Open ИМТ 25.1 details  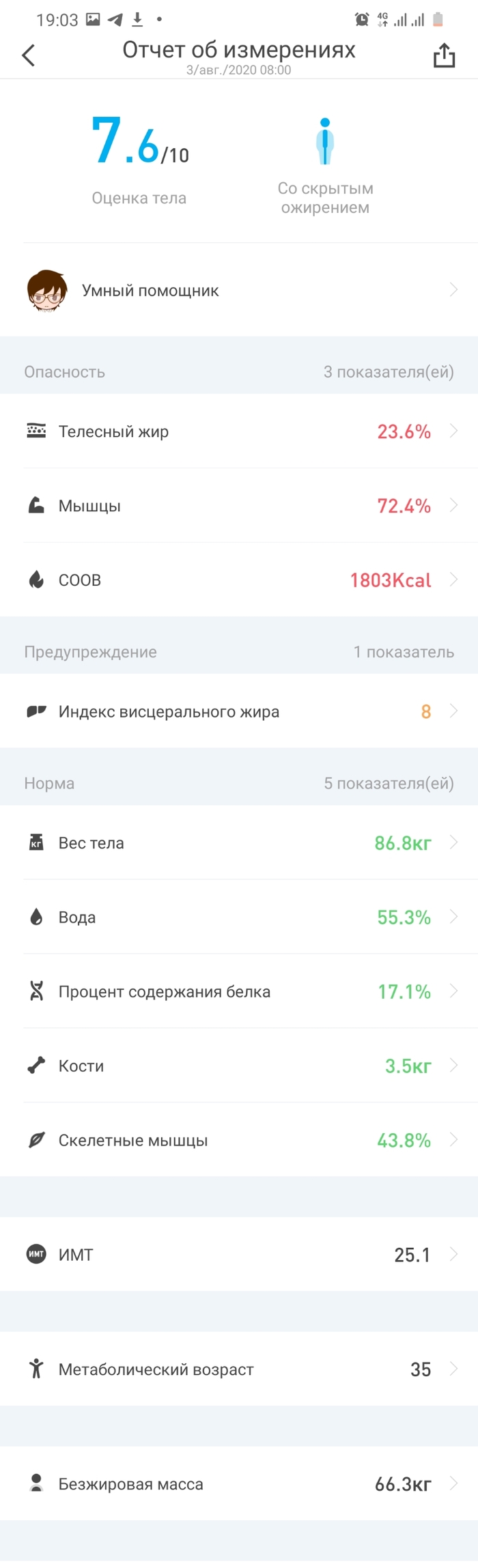[x=239, y=1255]
